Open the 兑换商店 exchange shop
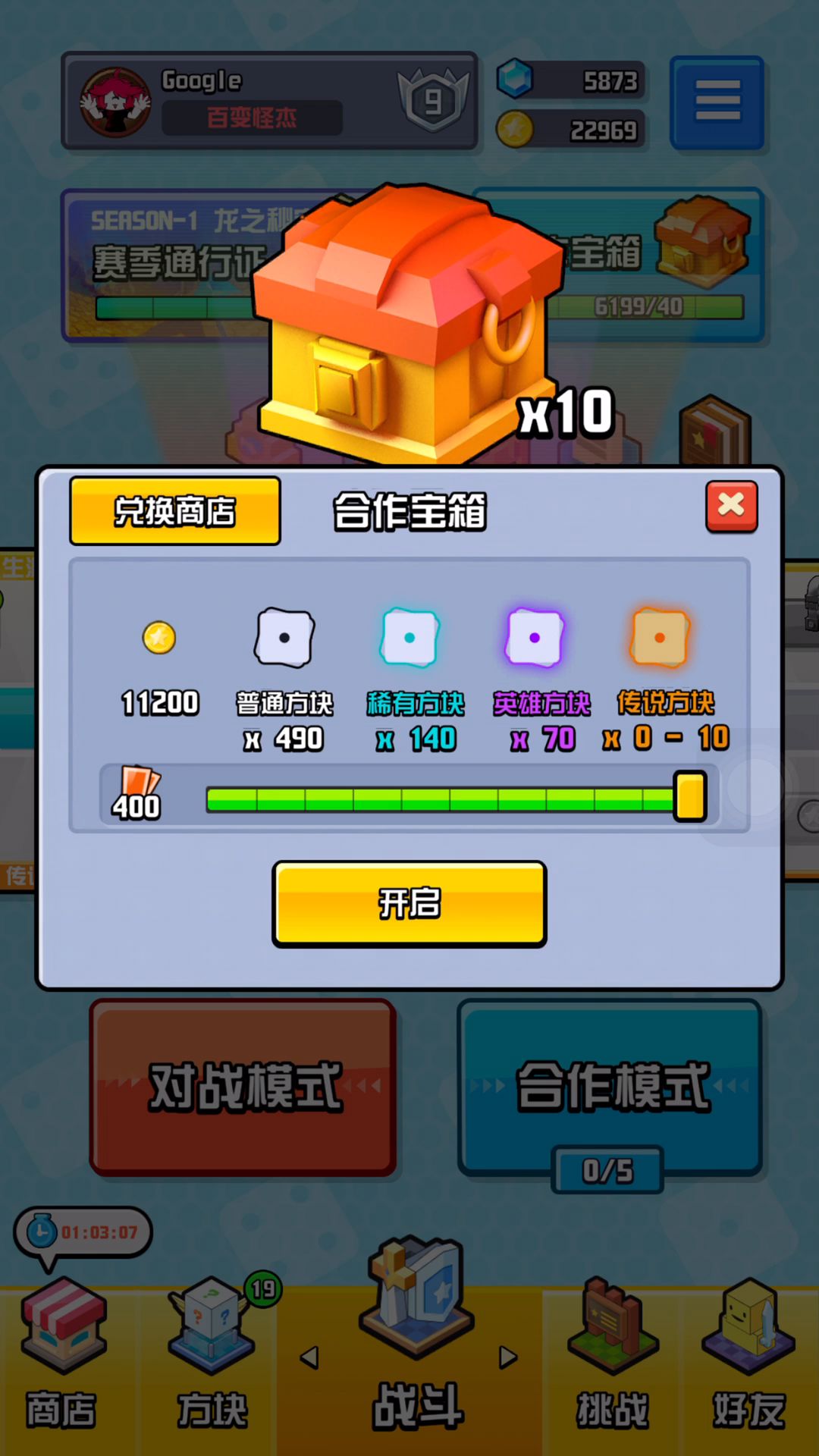819x1456 pixels. (175, 511)
